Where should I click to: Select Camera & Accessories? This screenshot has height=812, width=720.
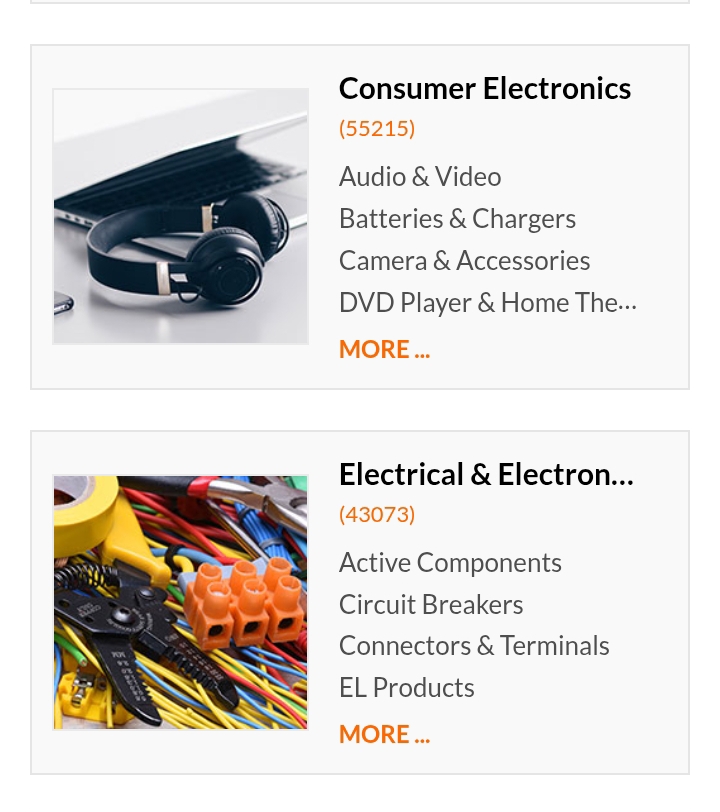pyautogui.click(x=464, y=261)
